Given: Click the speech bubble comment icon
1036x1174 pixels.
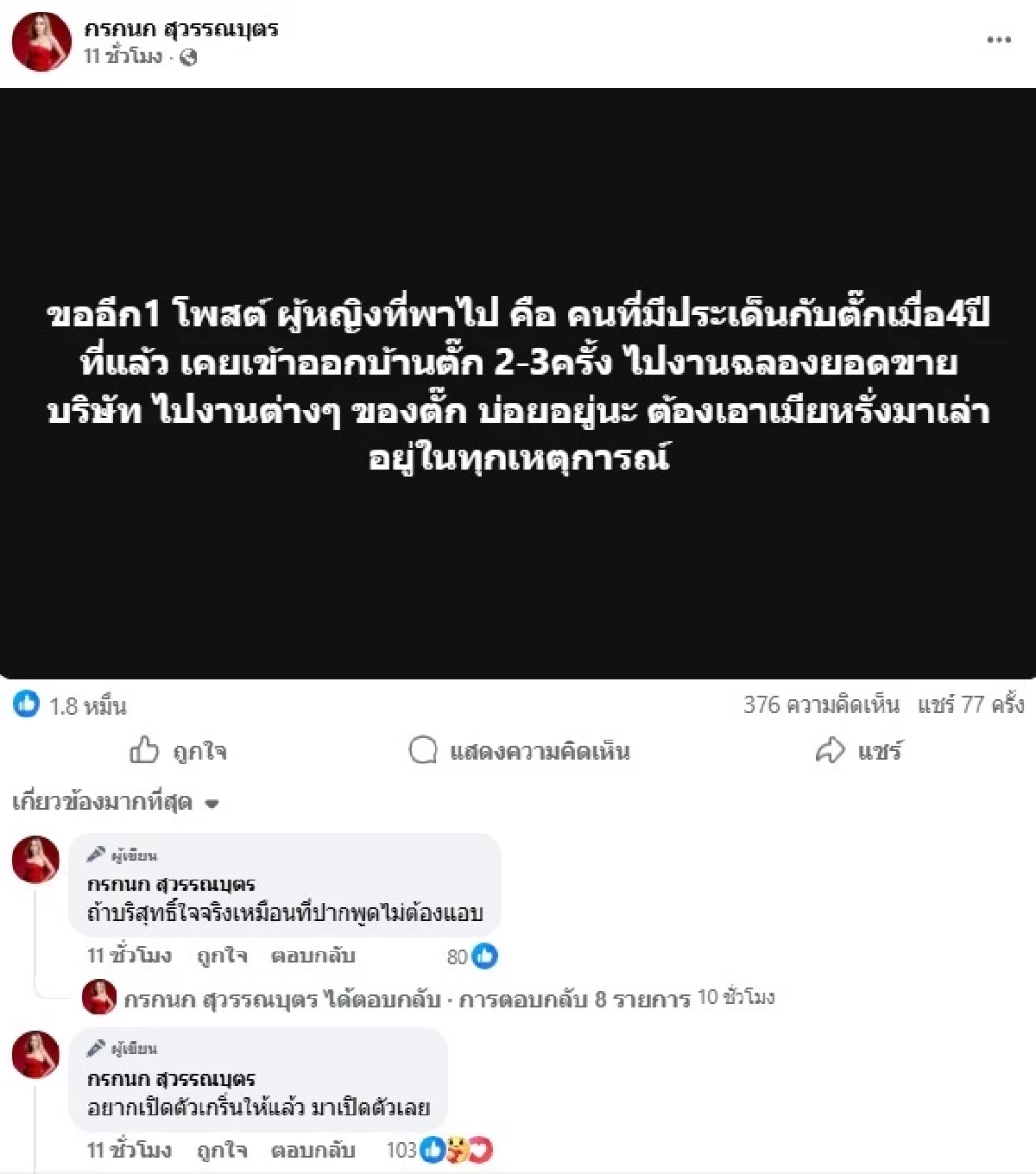Looking at the screenshot, I should pyautogui.click(x=422, y=752).
